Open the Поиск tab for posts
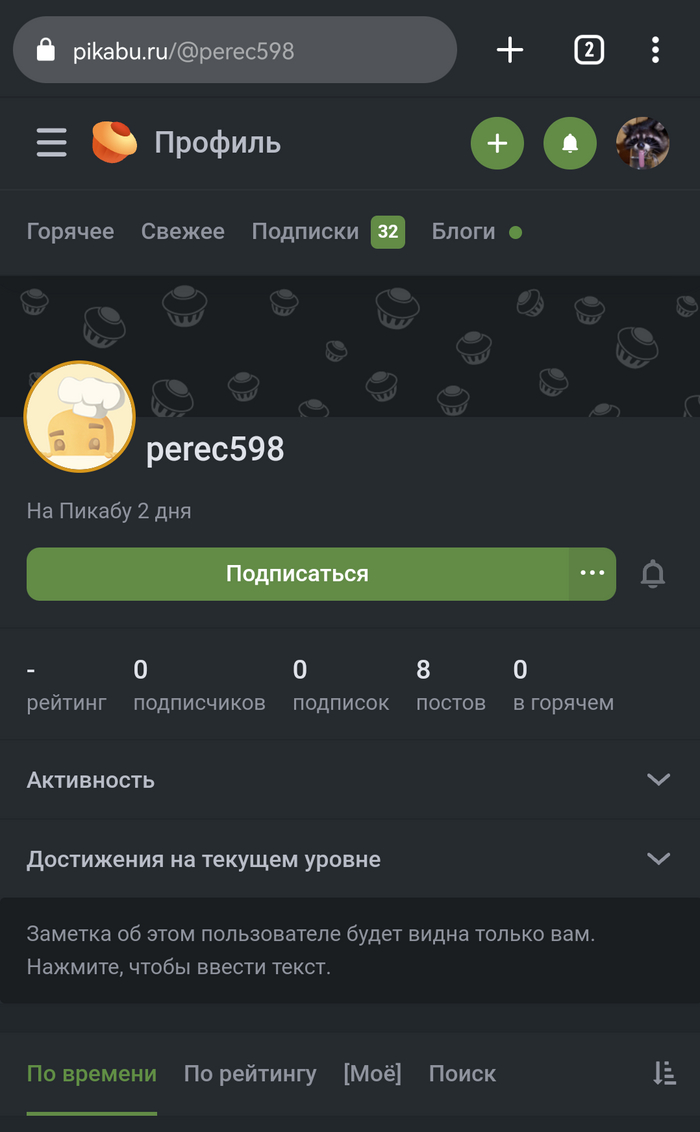The width and height of the screenshot is (700, 1132). (x=462, y=1074)
